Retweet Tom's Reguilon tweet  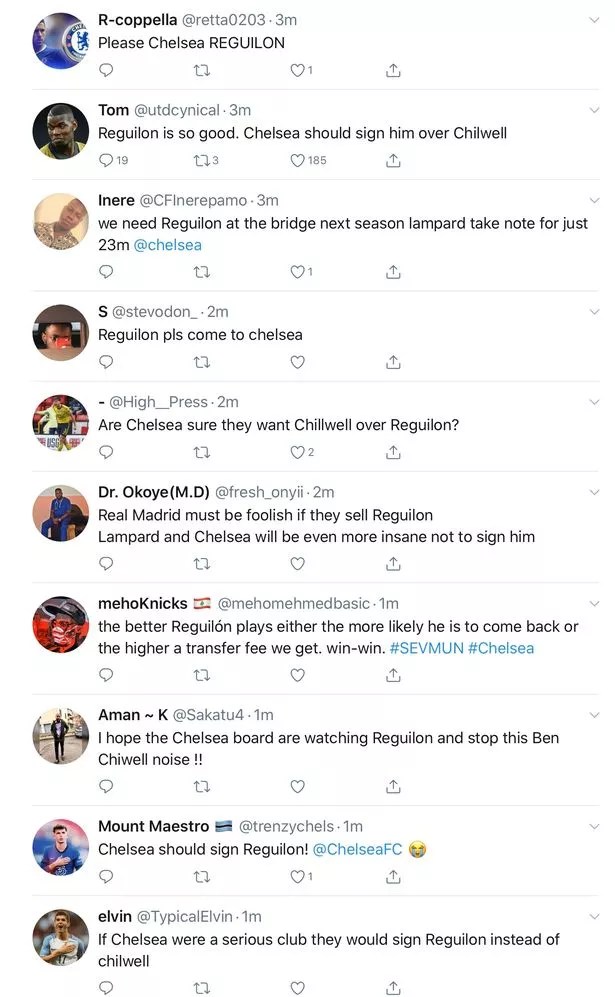(x=202, y=160)
